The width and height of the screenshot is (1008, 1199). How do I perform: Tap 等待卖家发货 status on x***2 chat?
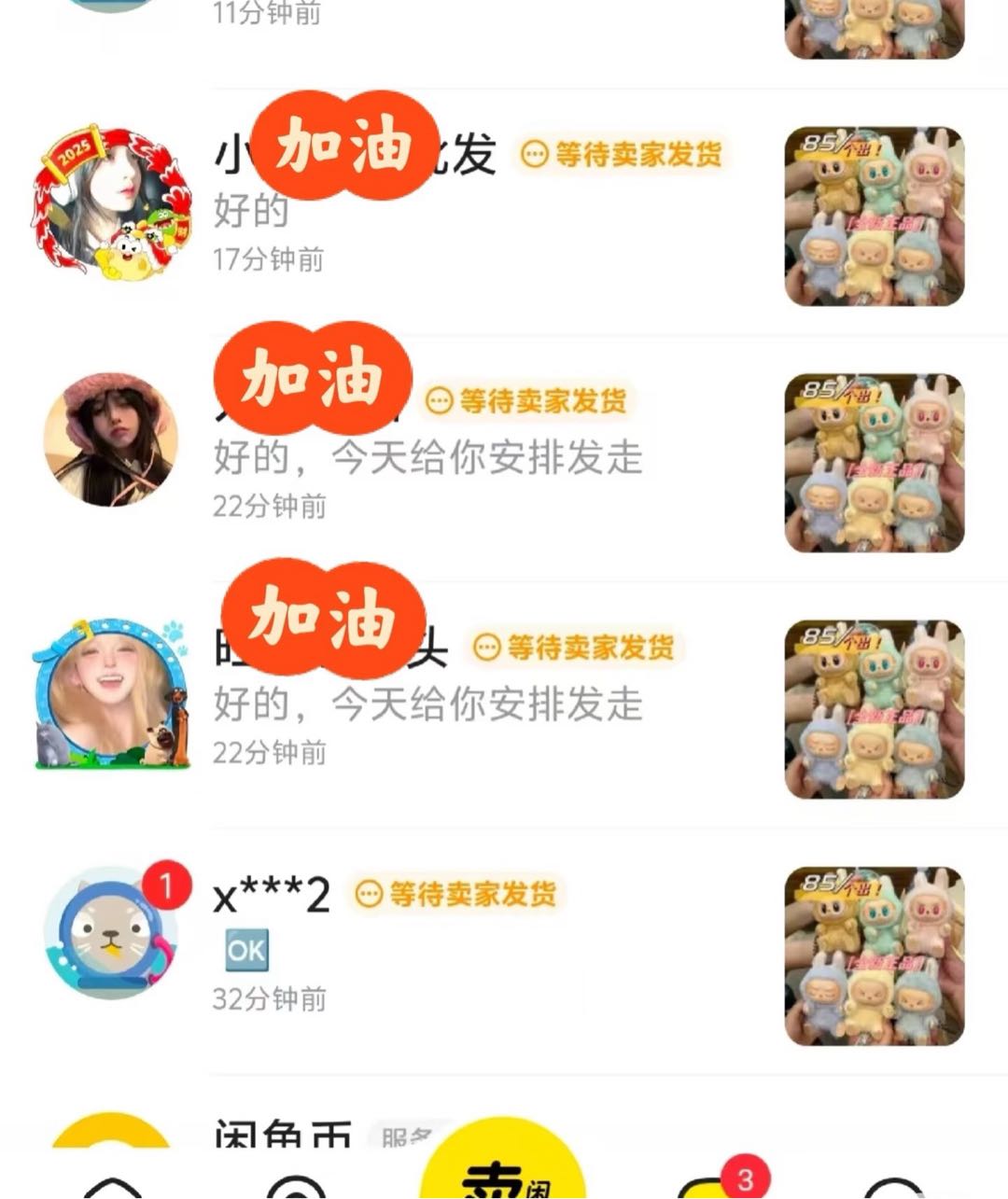[457, 893]
